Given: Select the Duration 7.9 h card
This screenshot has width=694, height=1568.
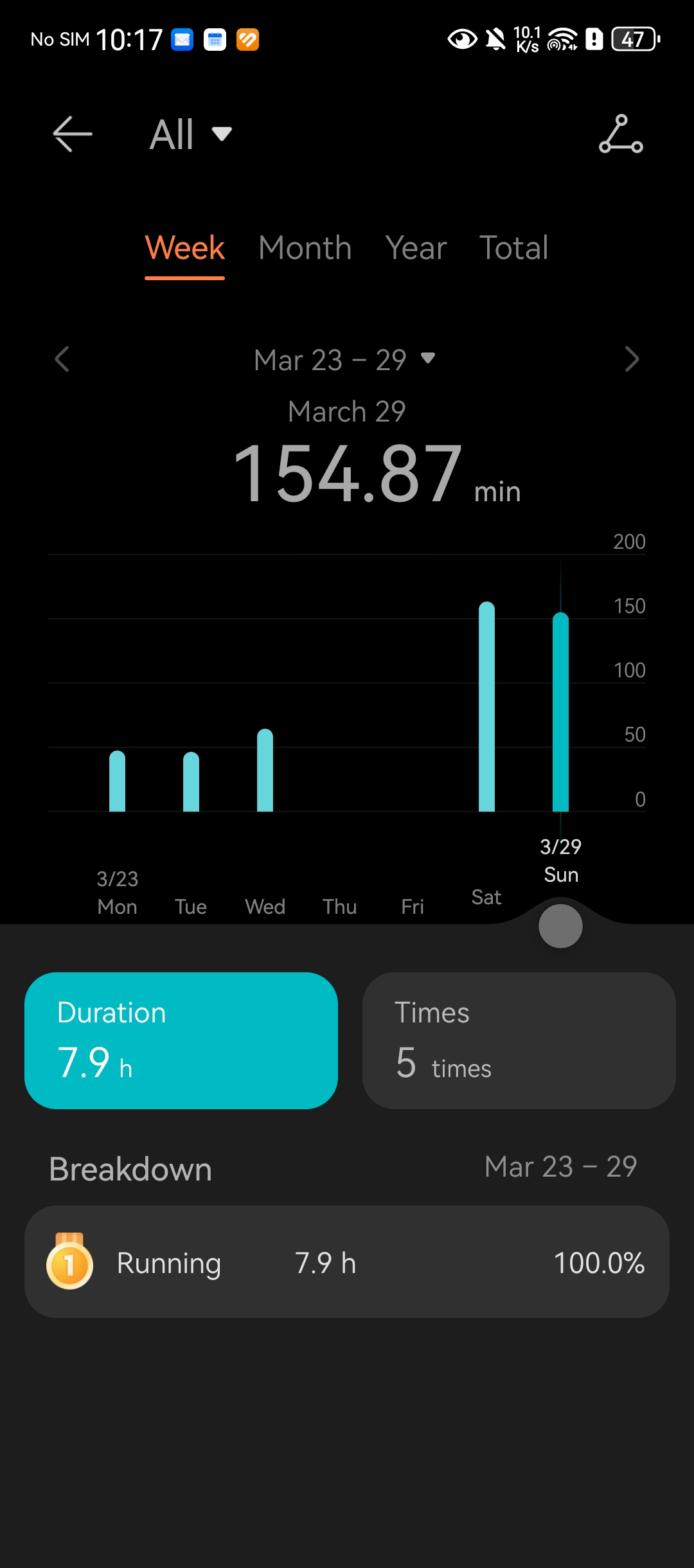Looking at the screenshot, I should pos(181,1040).
